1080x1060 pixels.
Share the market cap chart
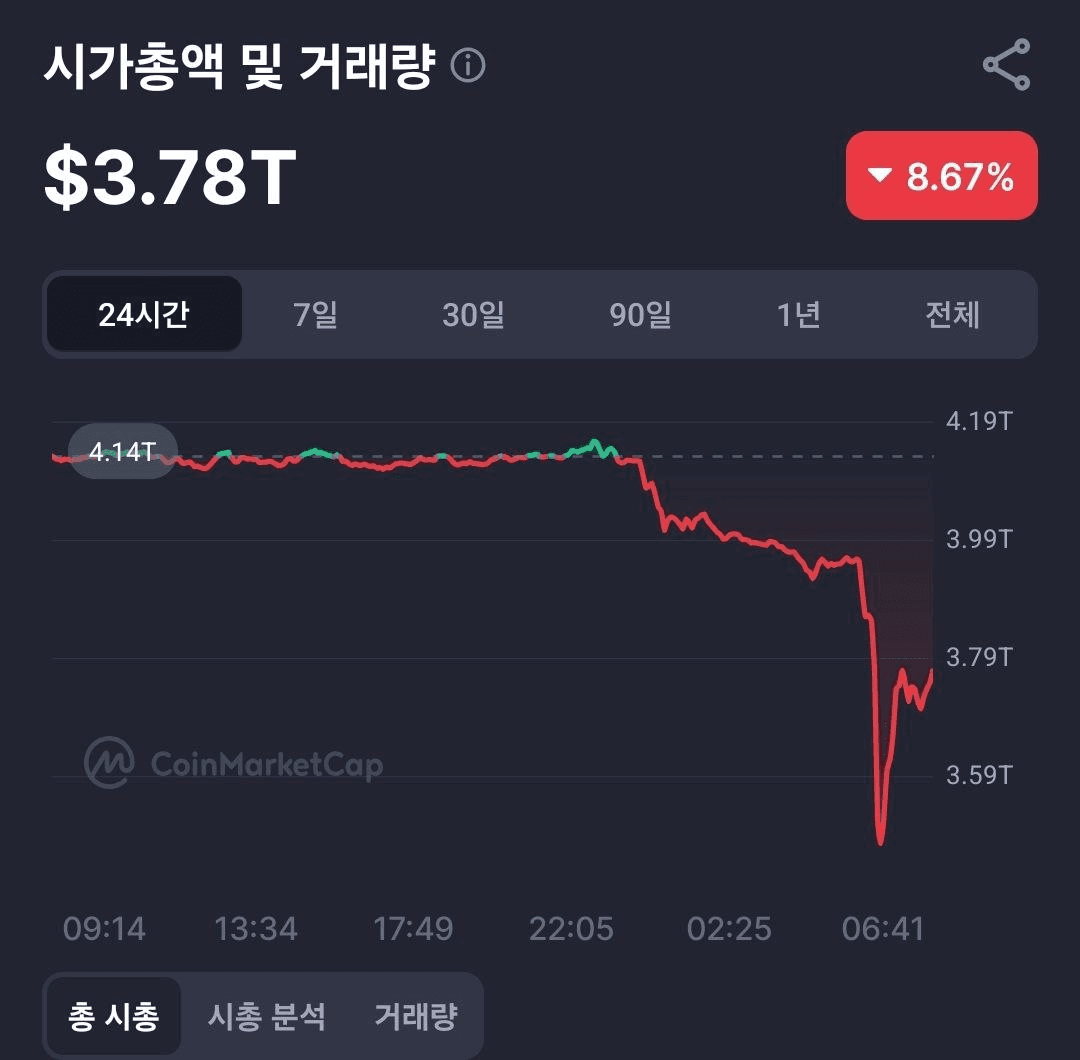click(x=1006, y=65)
